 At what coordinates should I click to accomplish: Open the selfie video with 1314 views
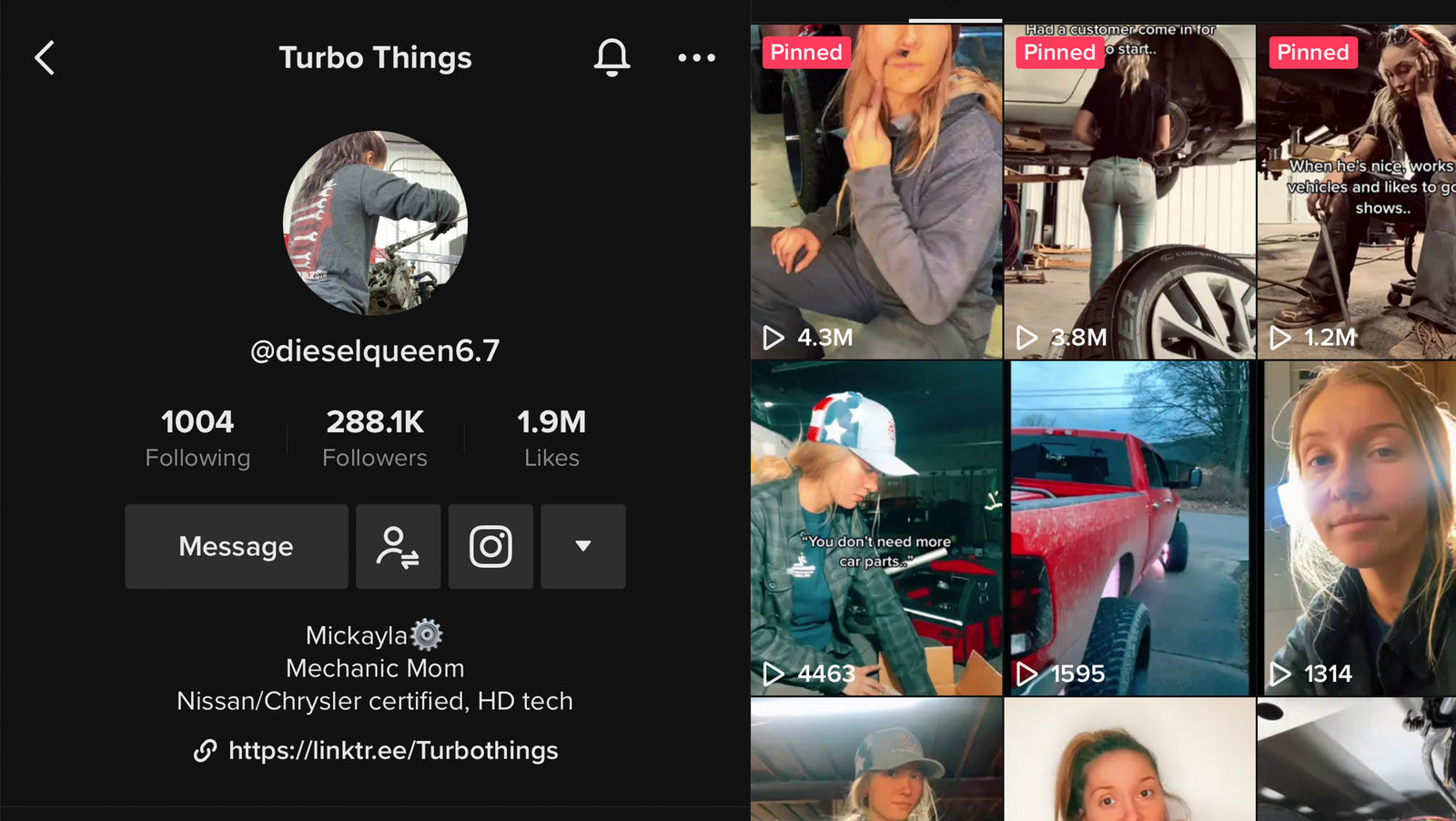(1358, 528)
